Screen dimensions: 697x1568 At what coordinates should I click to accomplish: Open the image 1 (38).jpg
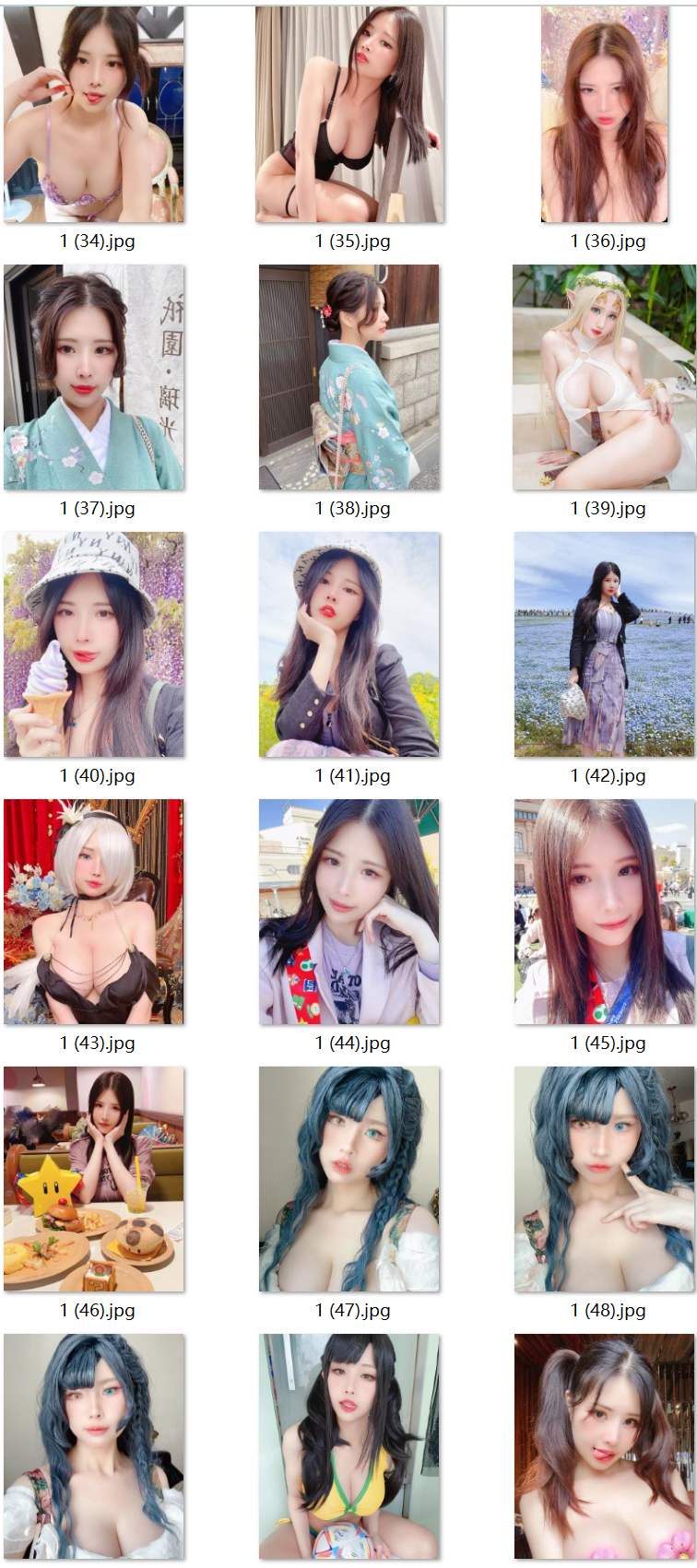(349, 377)
